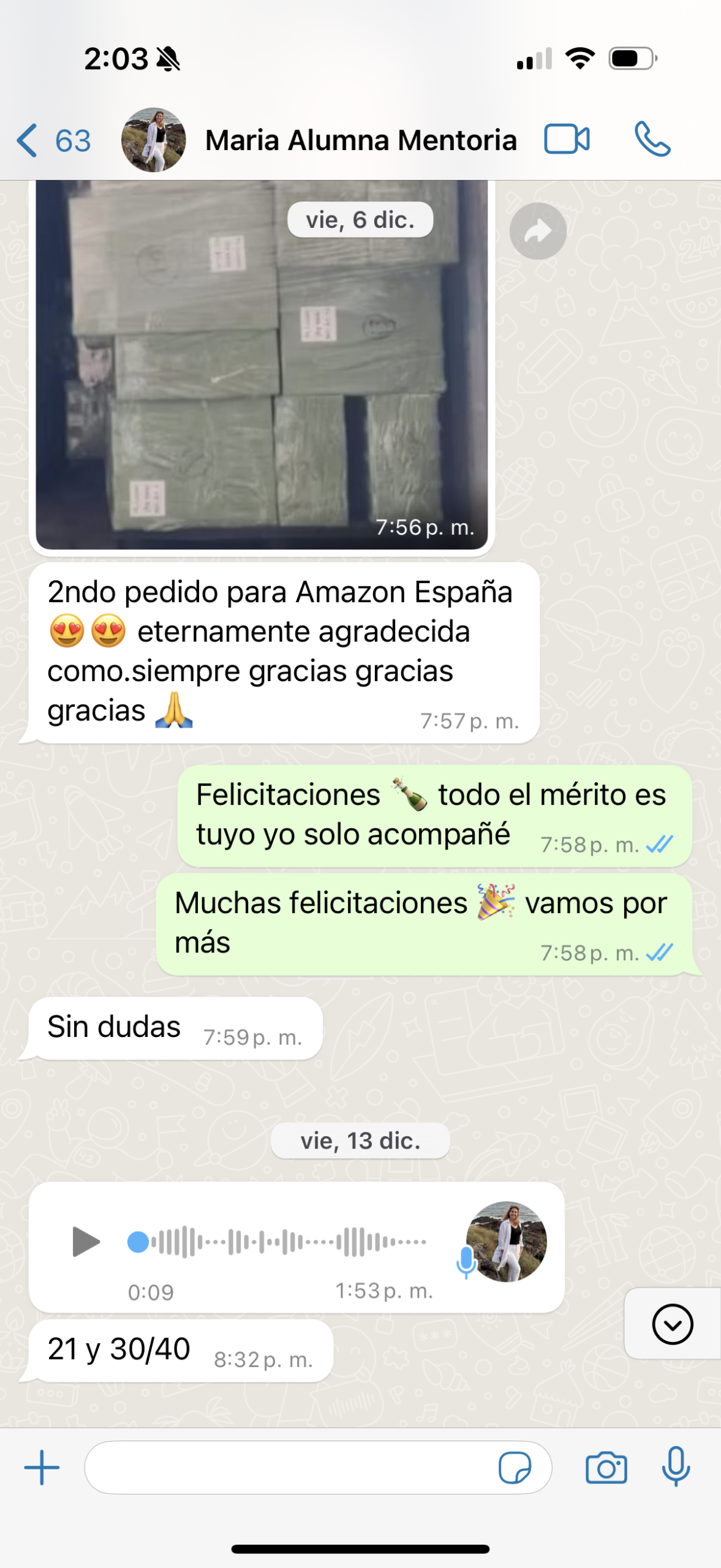Jump to the latest messages

[672, 1324]
